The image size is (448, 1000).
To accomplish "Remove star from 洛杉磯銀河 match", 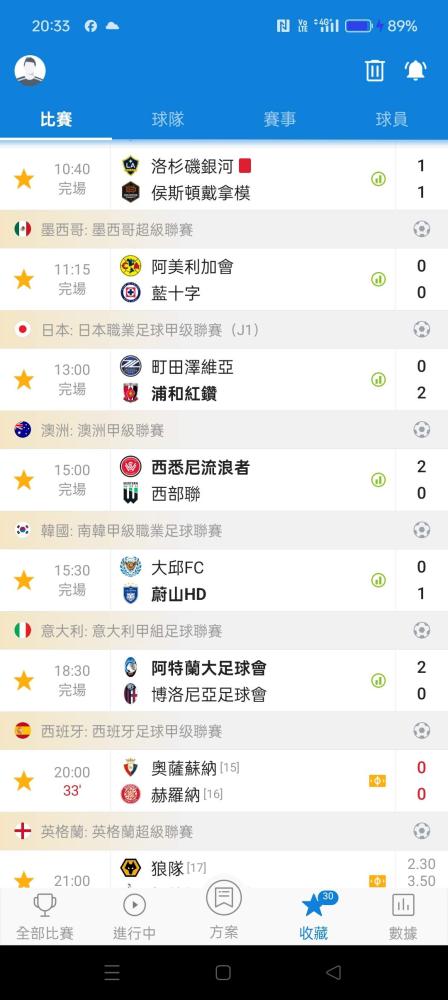I will (24, 179).
